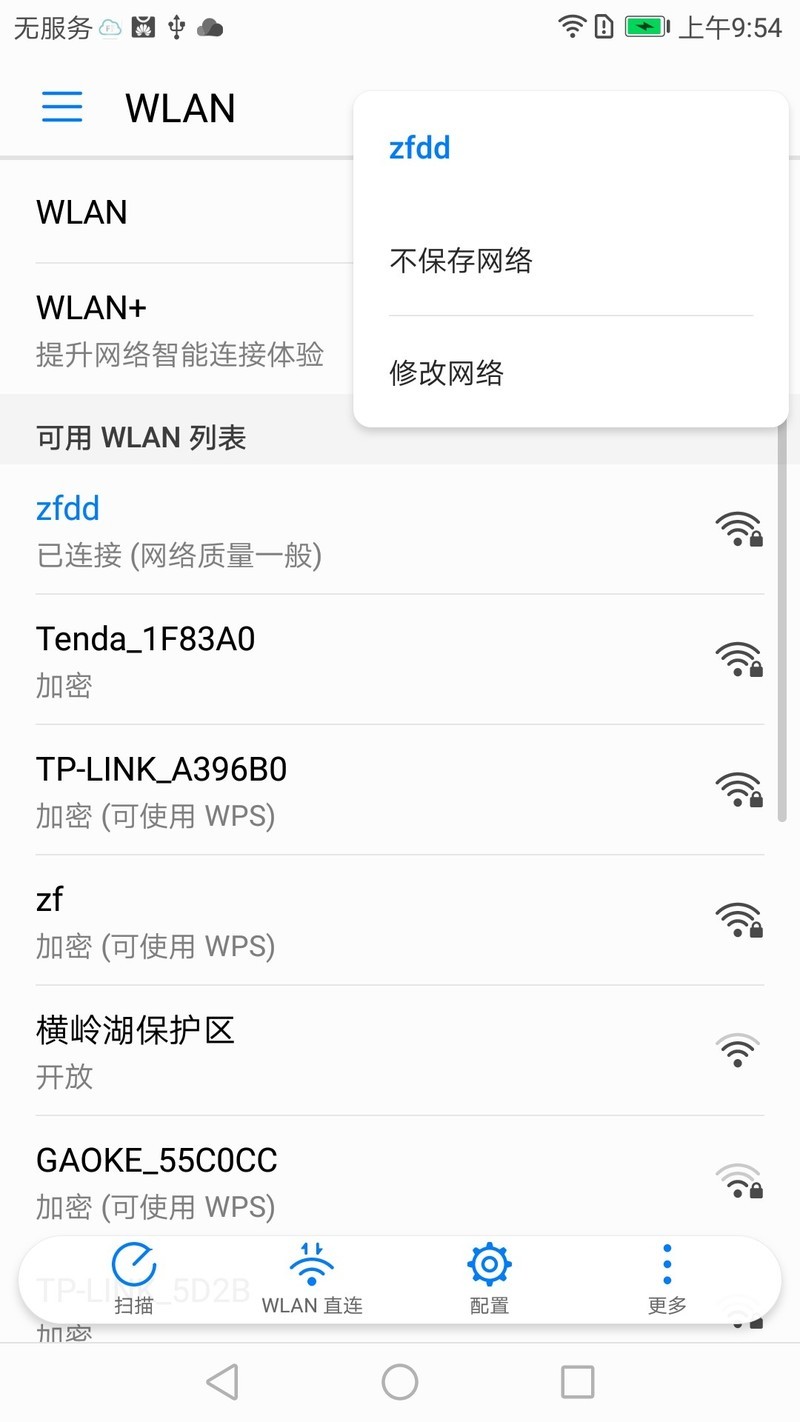The height and width of the screenshot is (1422, 800).
Task: Open the hamburger drawer menu
Action: coord(62,107)
